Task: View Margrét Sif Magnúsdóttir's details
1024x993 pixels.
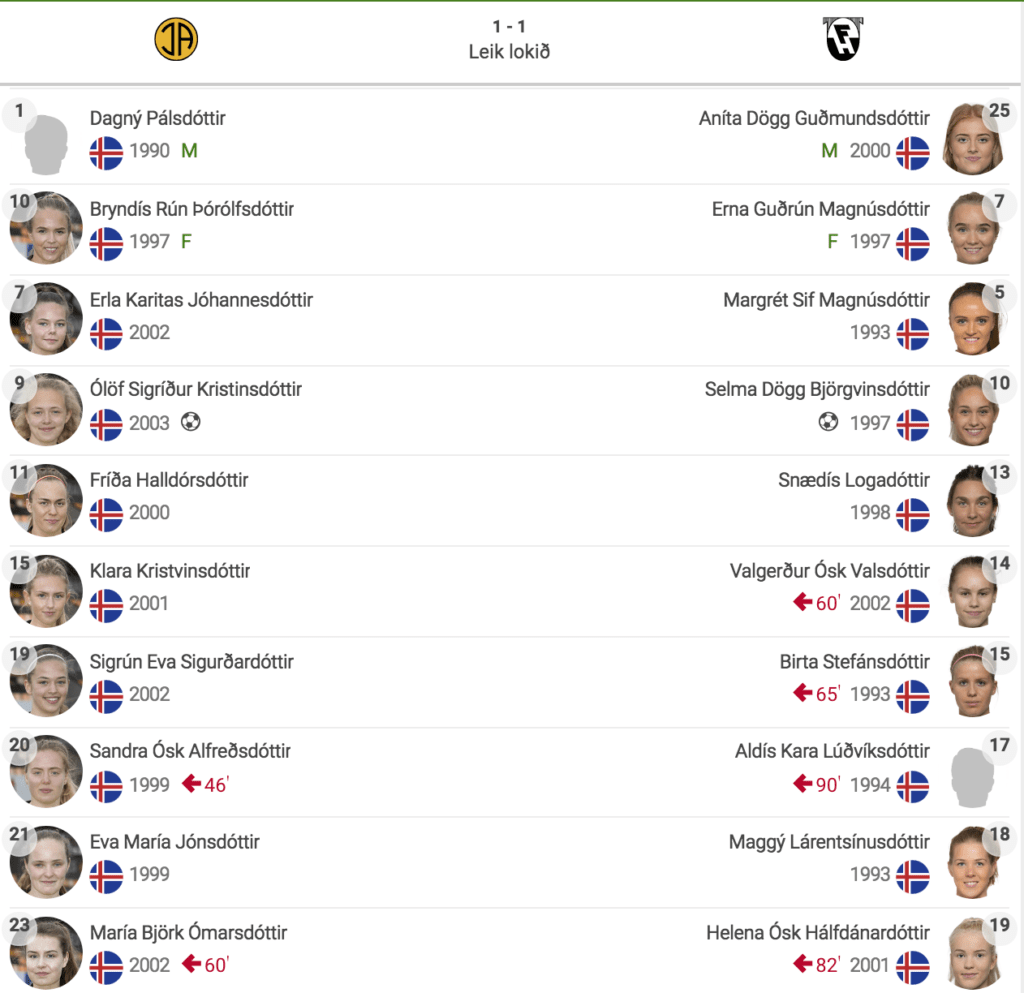Action: (x=826, y=300)
